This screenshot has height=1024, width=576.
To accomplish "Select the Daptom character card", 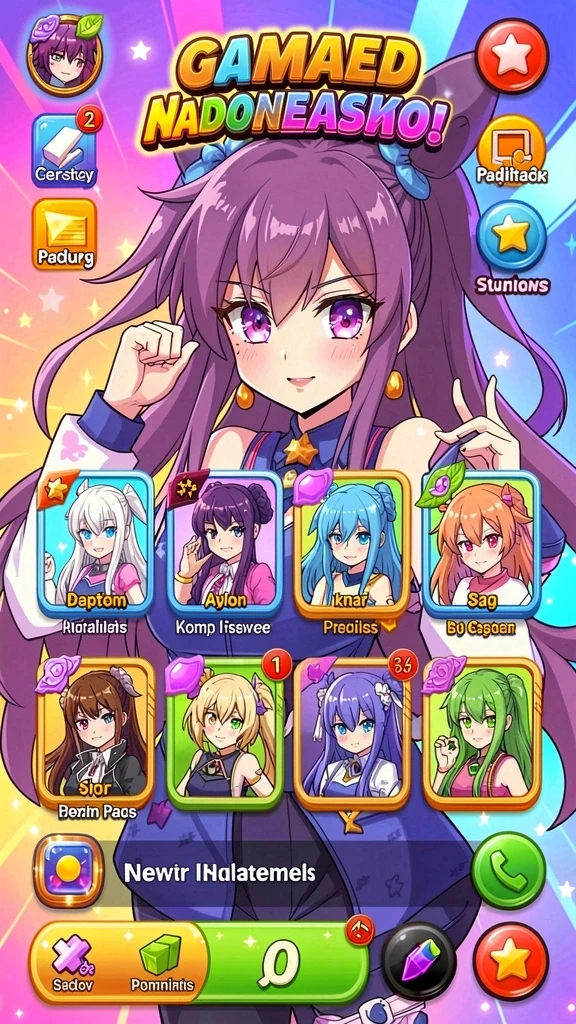I will pyautogui.click(x=97, y=544).
